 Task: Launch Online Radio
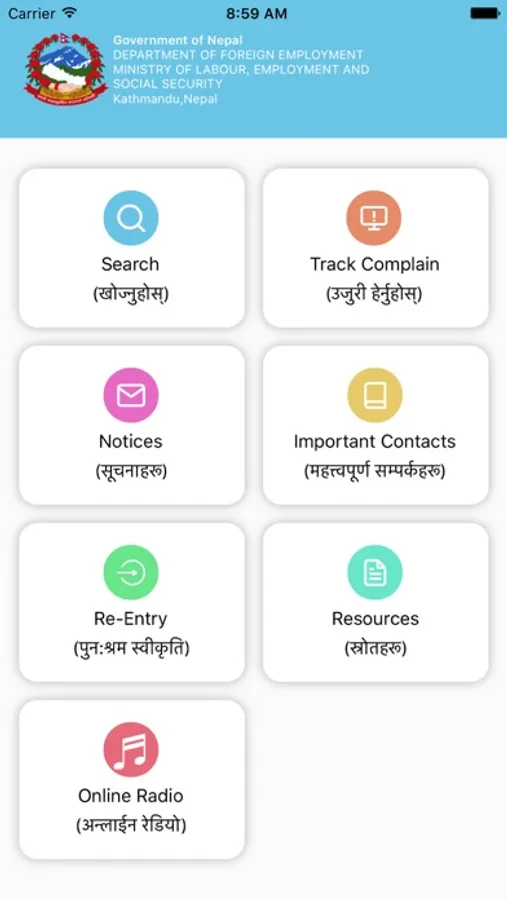(131, 779)
